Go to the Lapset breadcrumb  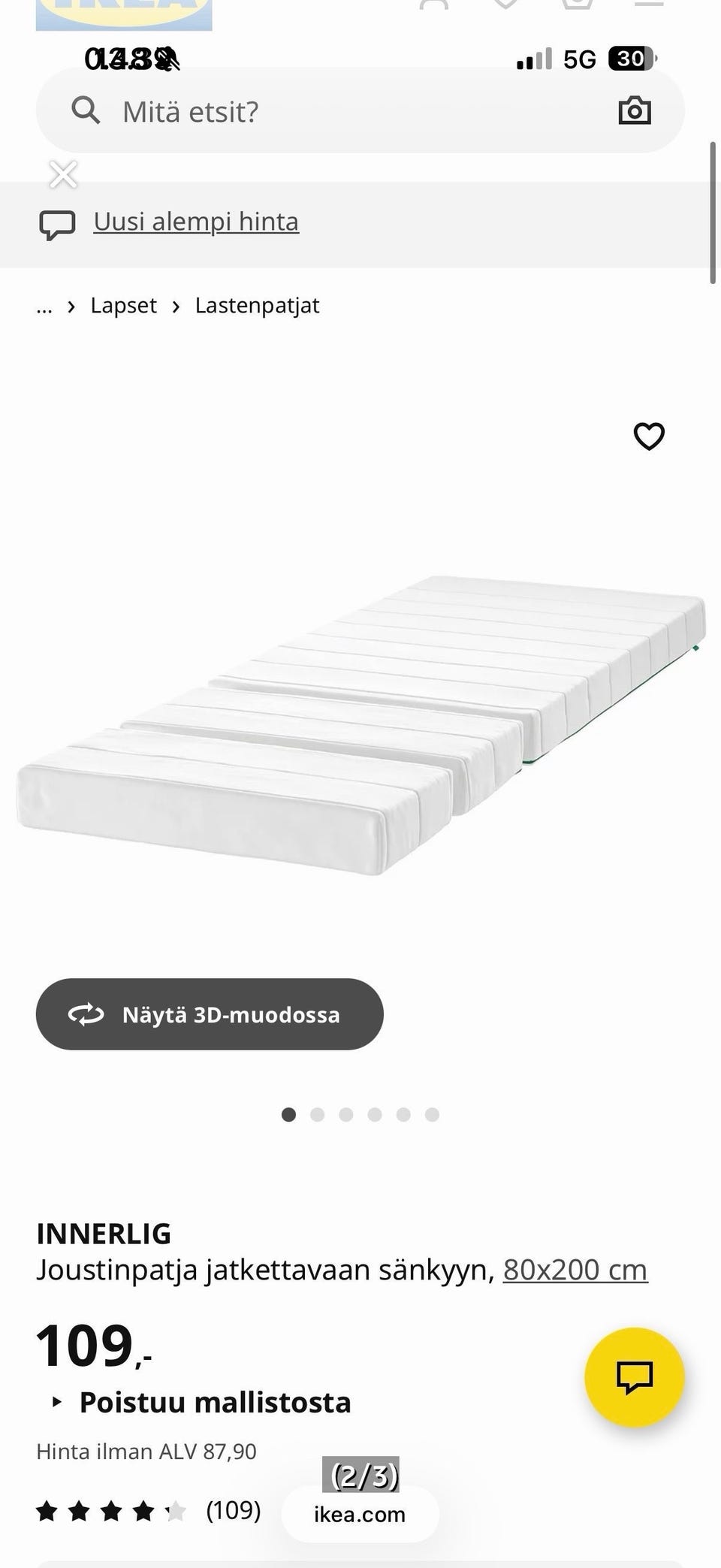(x=123, y=306)
